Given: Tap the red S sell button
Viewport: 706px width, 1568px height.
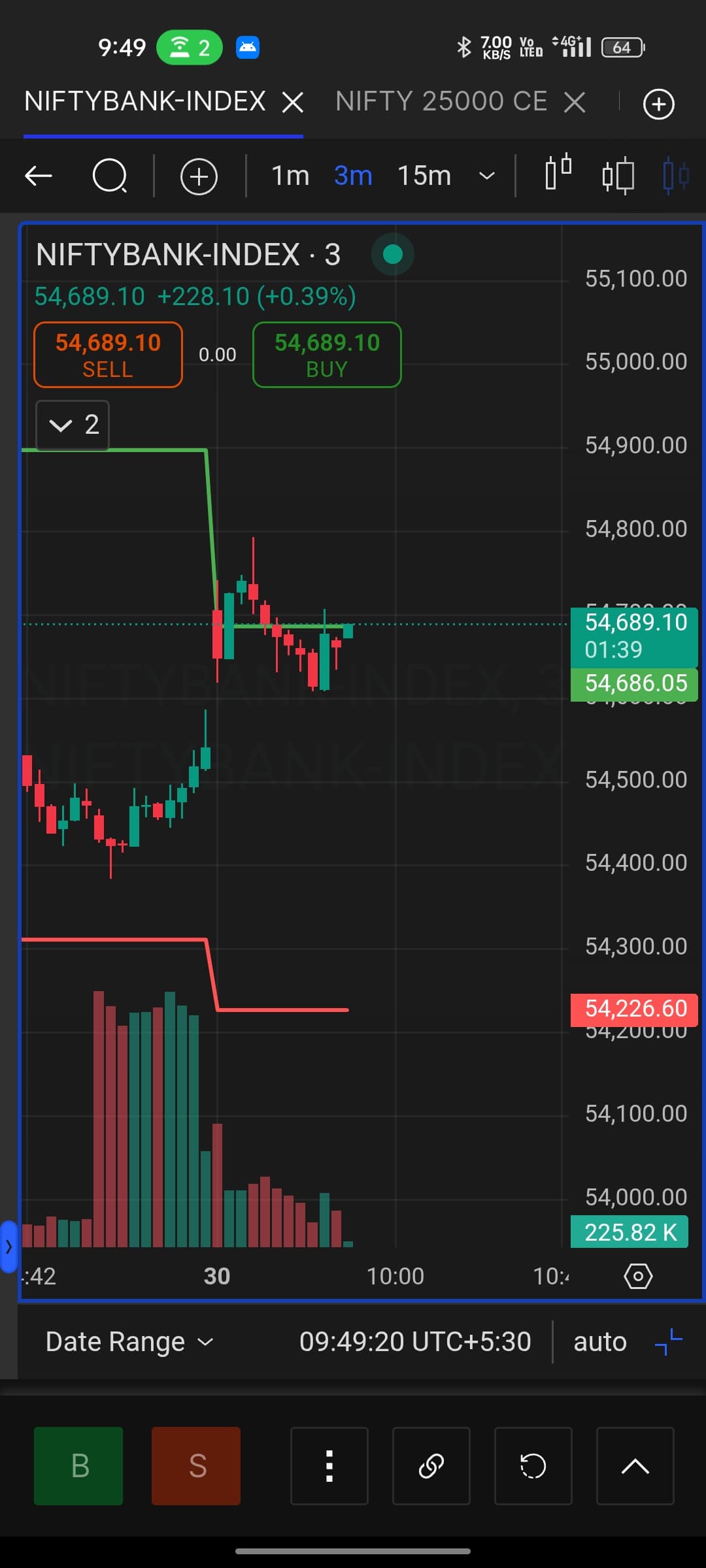Looking at the screenshot, I should pos(196,1466).
